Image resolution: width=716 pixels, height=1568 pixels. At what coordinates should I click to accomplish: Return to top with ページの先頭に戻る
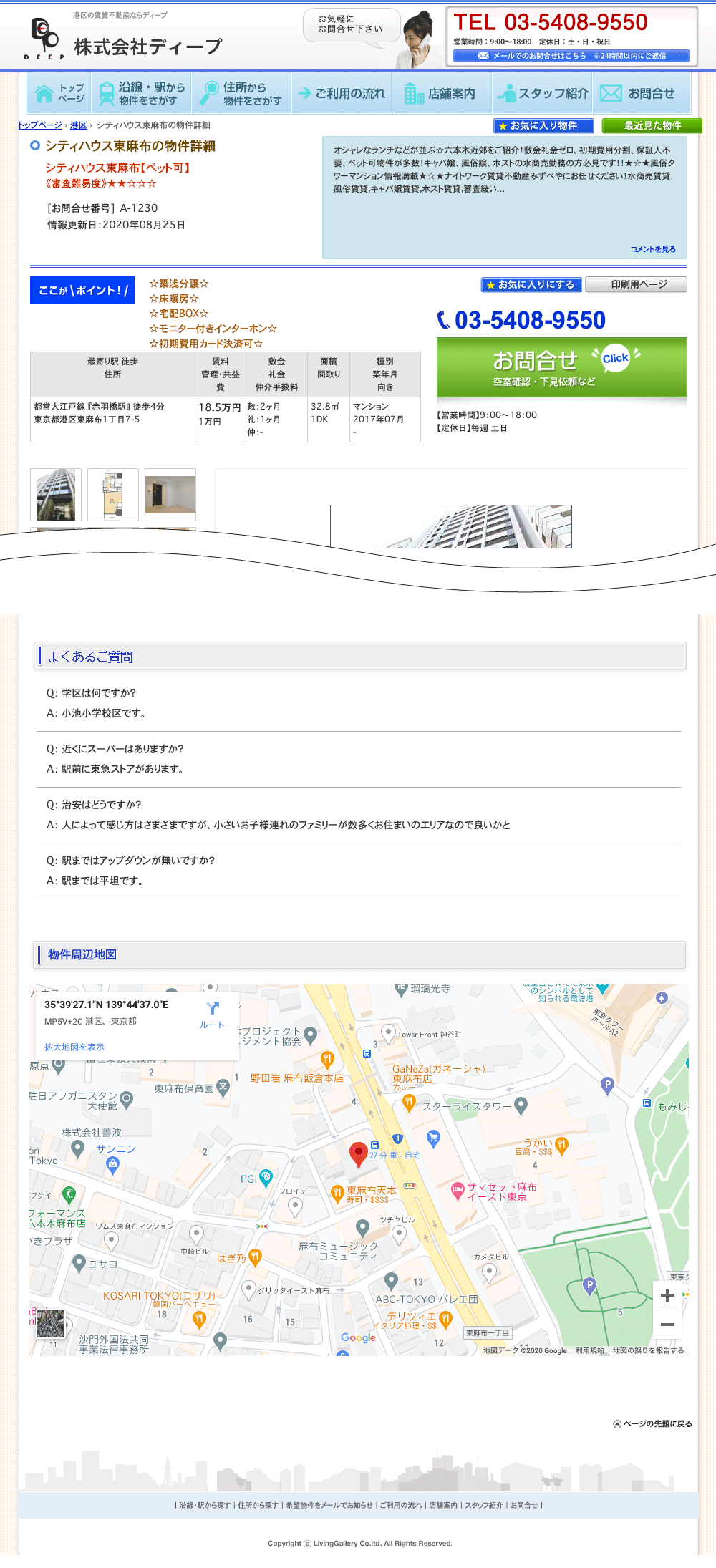click(x=652, y=1423)
